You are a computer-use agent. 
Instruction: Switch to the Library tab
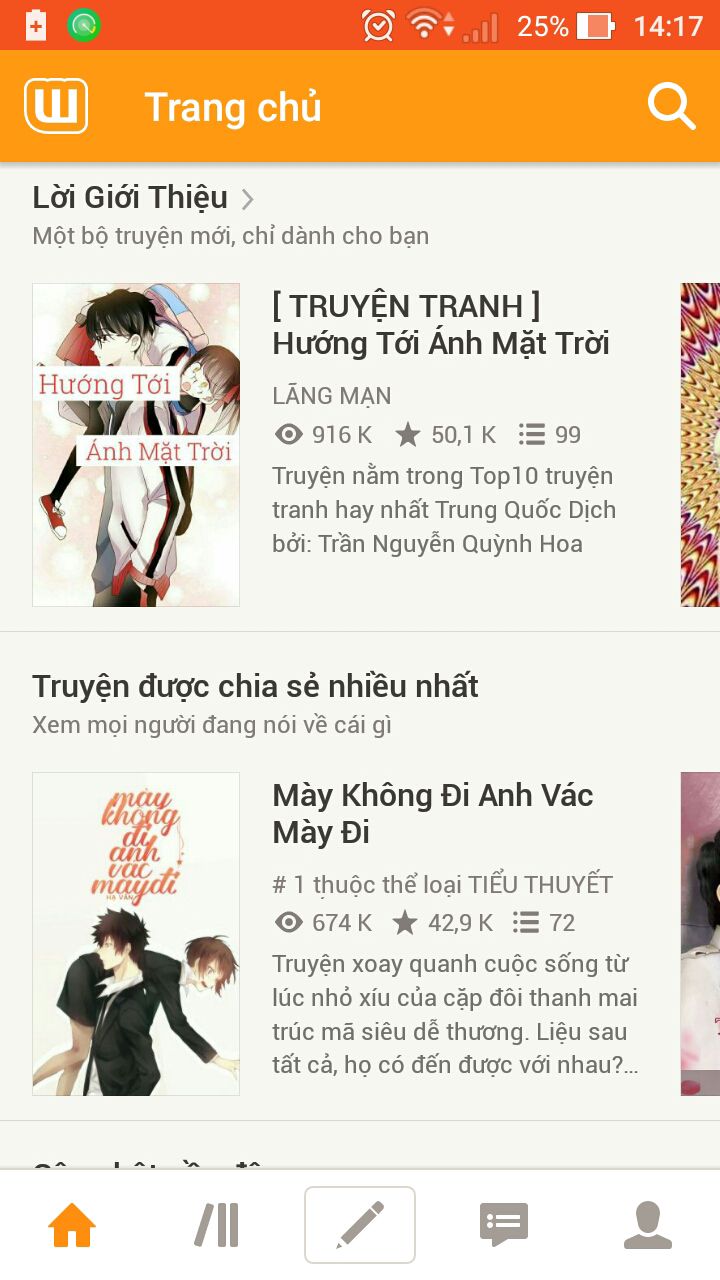point(216,1225)
